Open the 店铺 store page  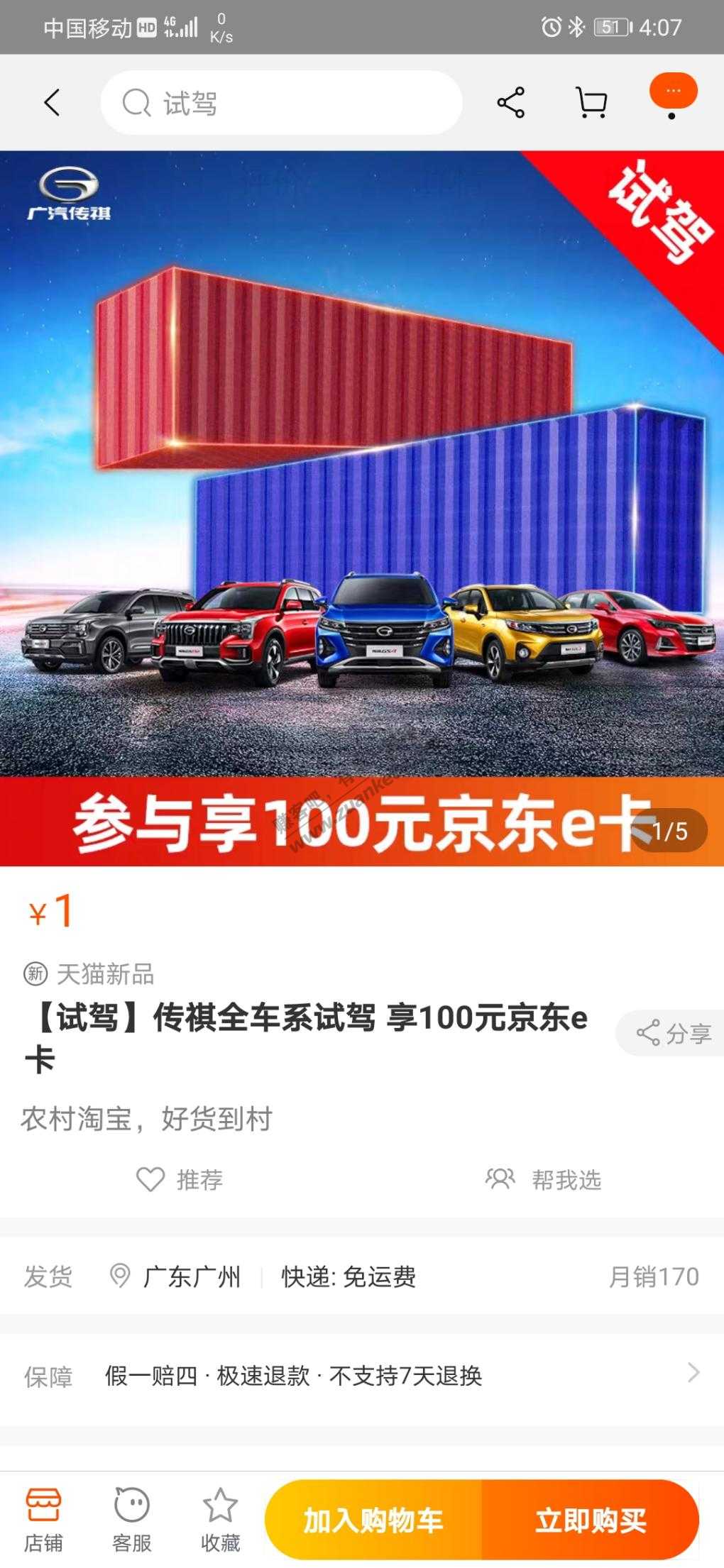click(43, 1520)
